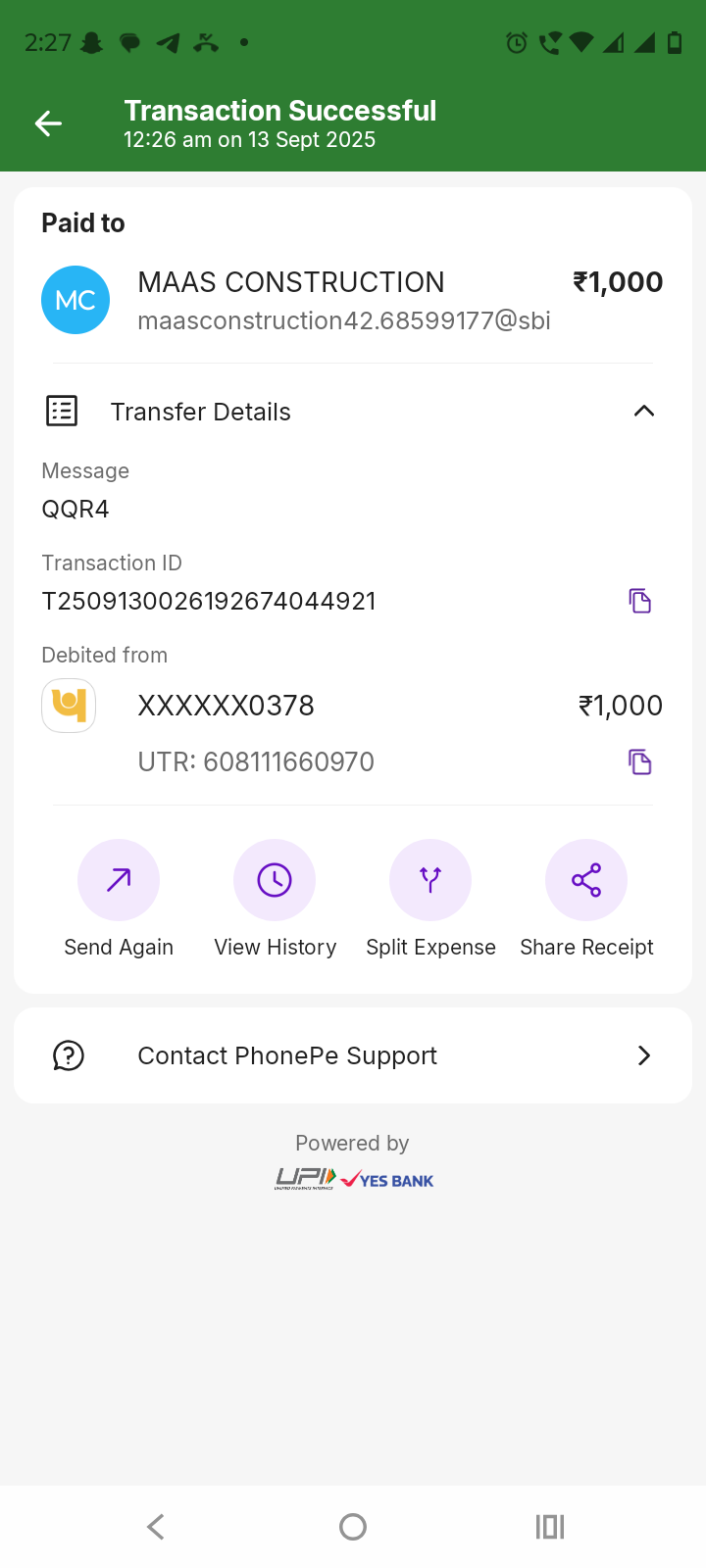
Task: Copy the UTR number
Action: click(639, 761)
